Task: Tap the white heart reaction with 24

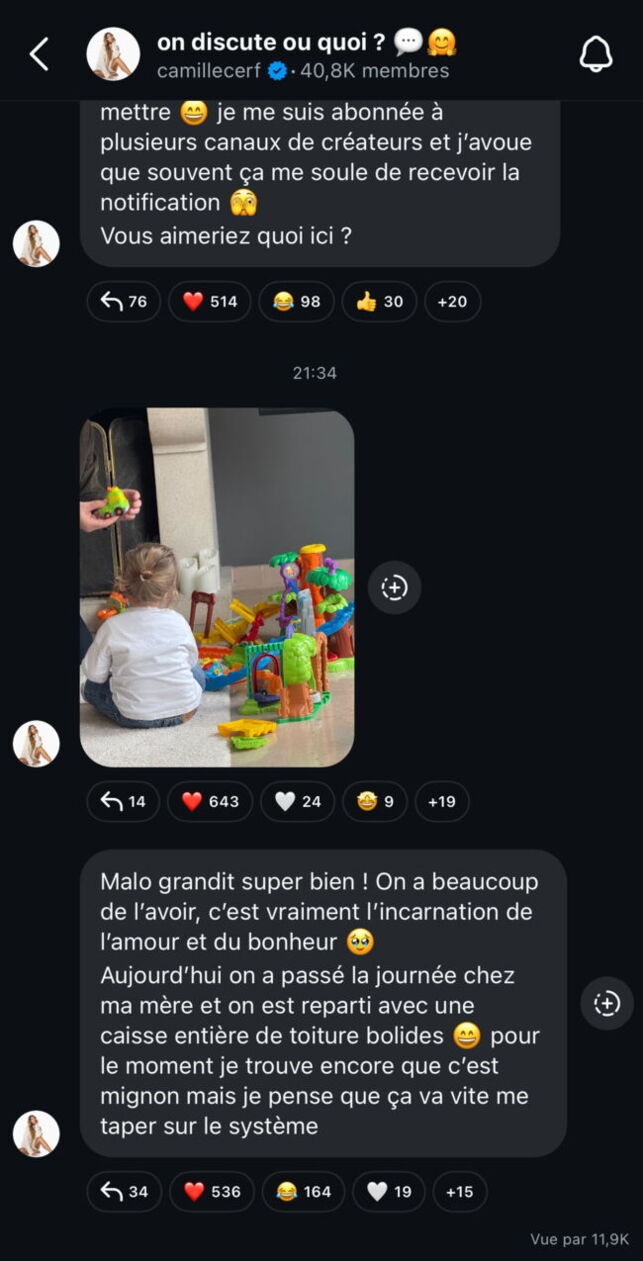Action: 297,801
